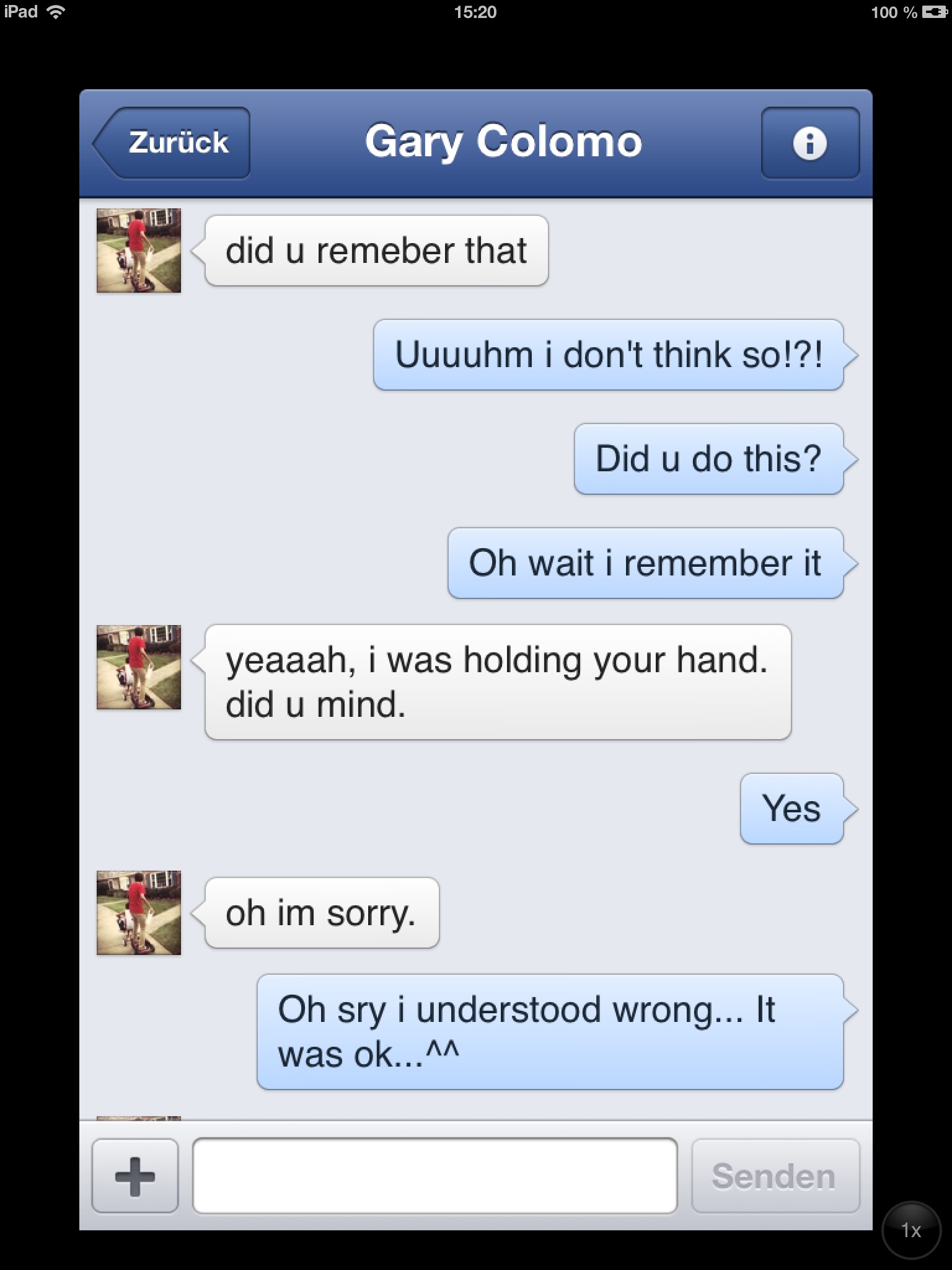Open Gary's profile picture beside "did u remeber that"
The width and height of the screenshot is (952, 1270).
pos(139,251)
